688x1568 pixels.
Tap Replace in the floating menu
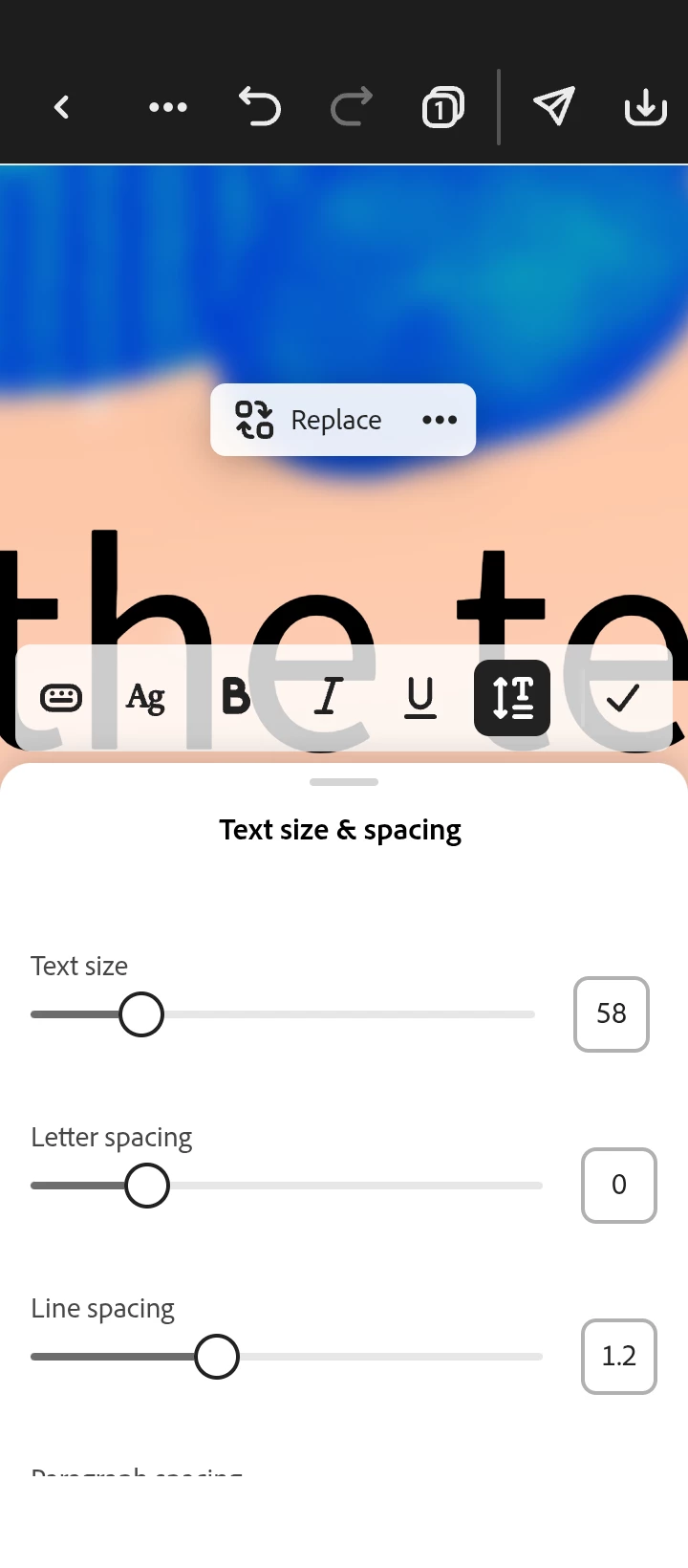click(x=311, y=420)
